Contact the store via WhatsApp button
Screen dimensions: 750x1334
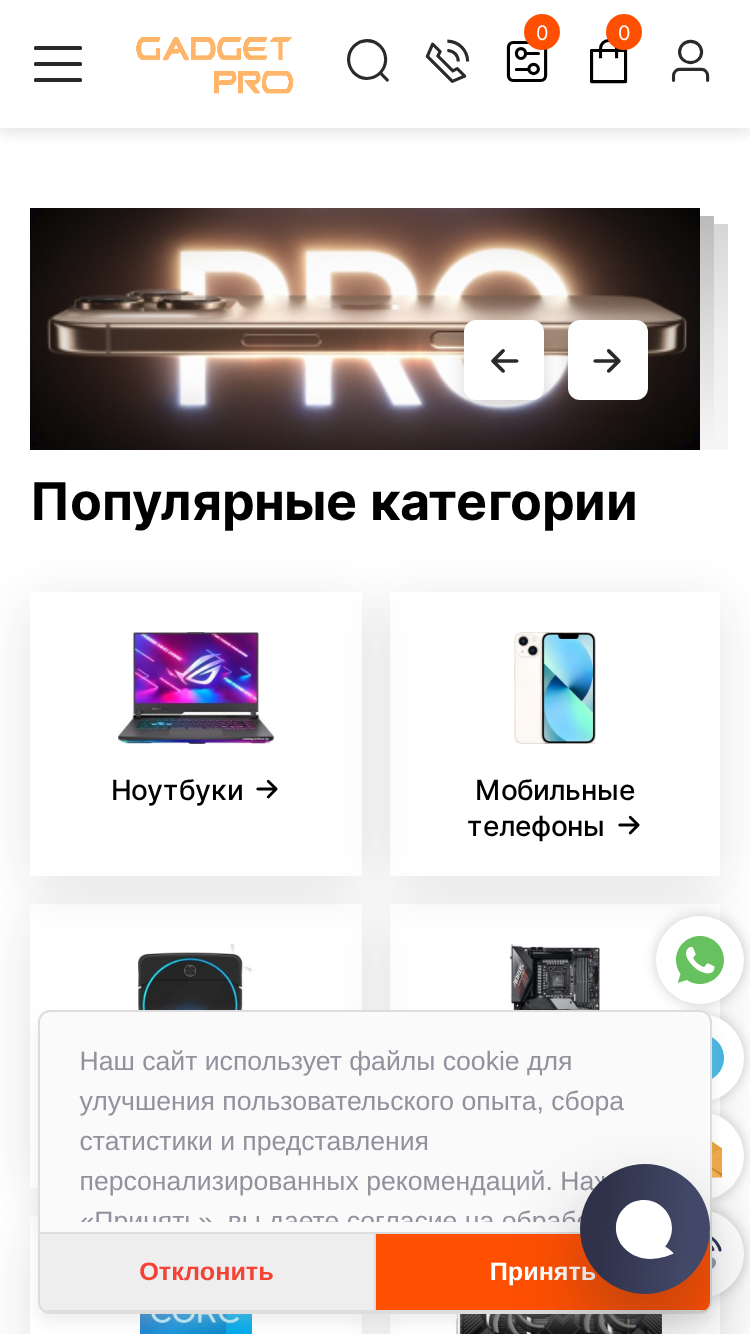tap(700, 960)
